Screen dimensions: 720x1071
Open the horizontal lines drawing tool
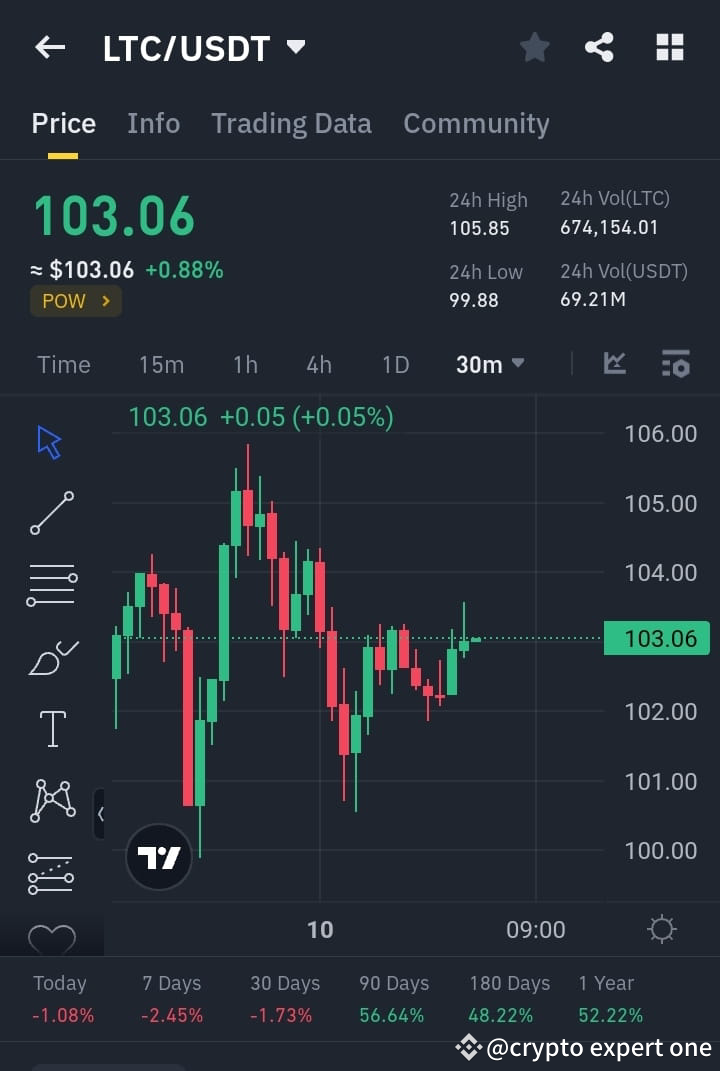pos(52,584)
